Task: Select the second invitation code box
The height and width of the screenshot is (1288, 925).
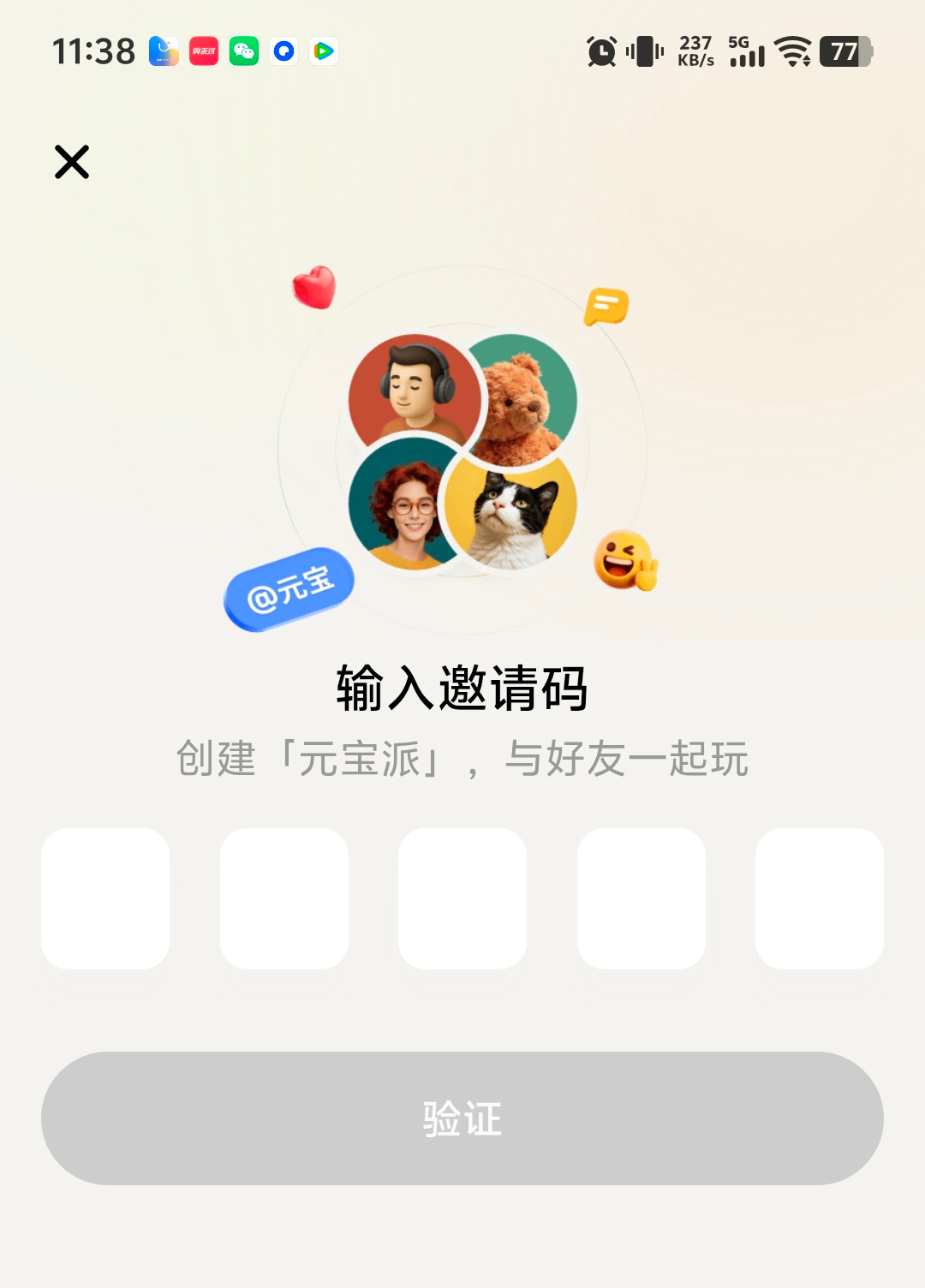Action: (284, 898)
